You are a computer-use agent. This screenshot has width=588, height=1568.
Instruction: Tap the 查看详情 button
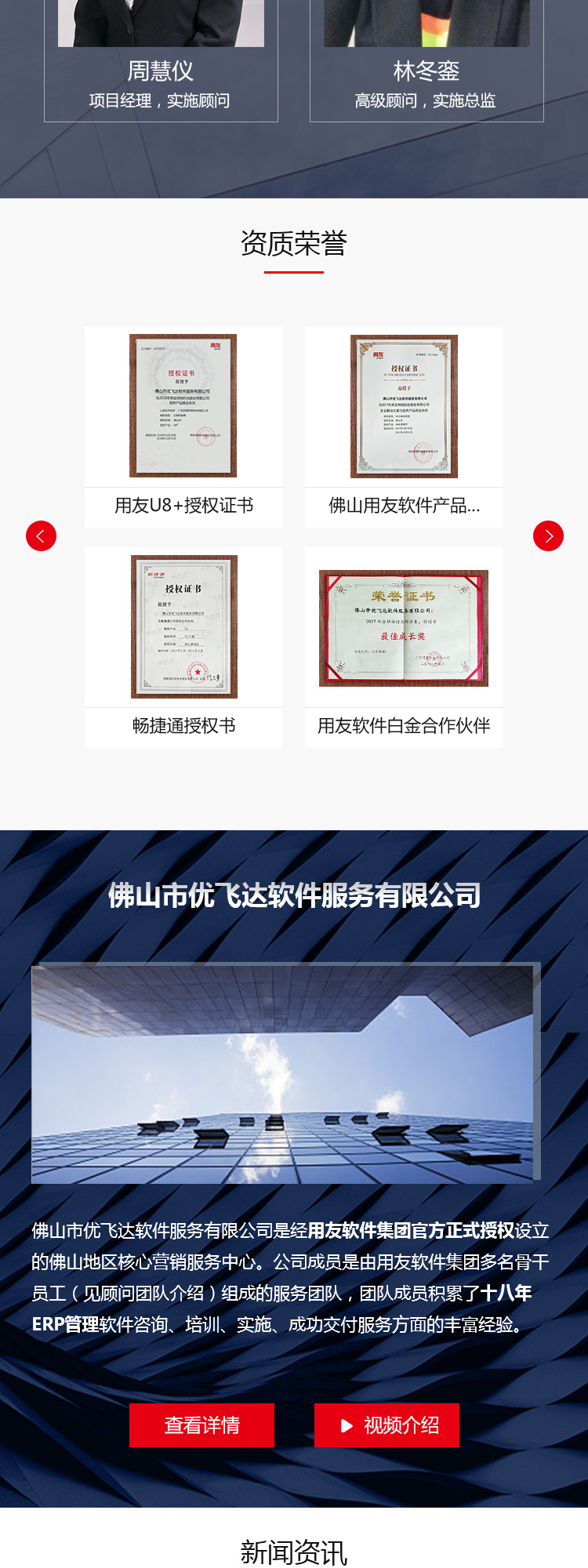(201, 1425)
